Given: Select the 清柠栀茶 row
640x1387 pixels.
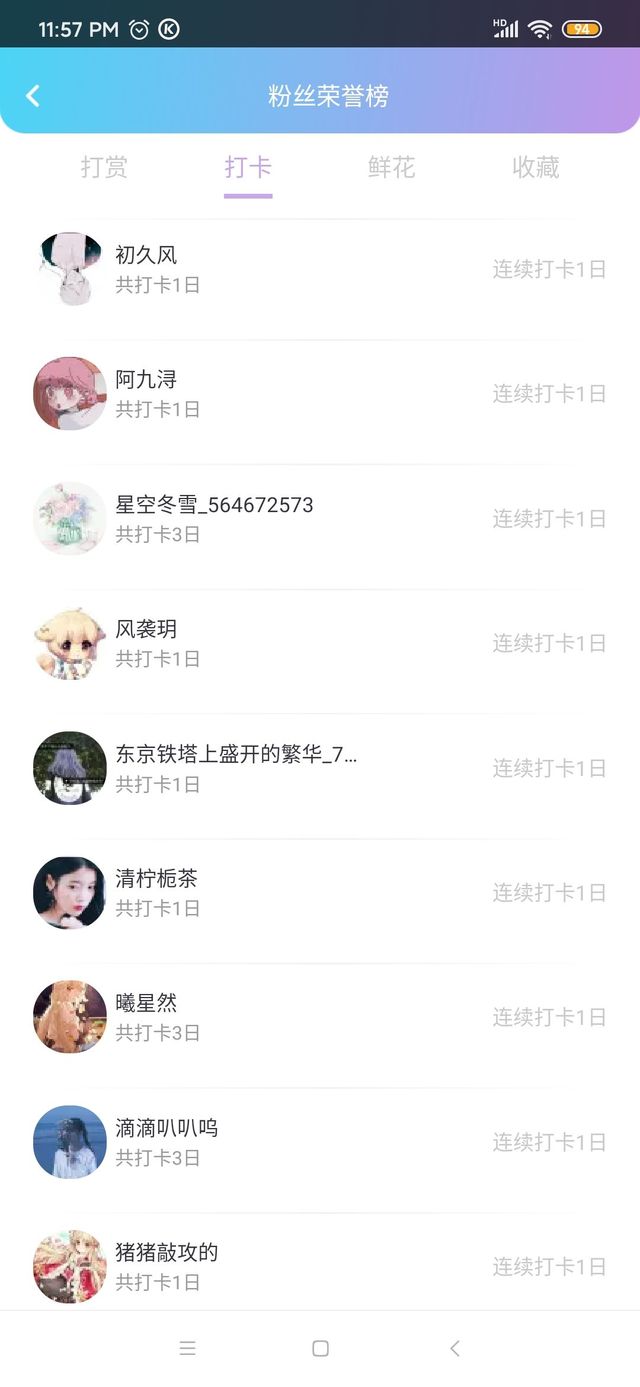Looking at the screenshot, I should (320, 893).
